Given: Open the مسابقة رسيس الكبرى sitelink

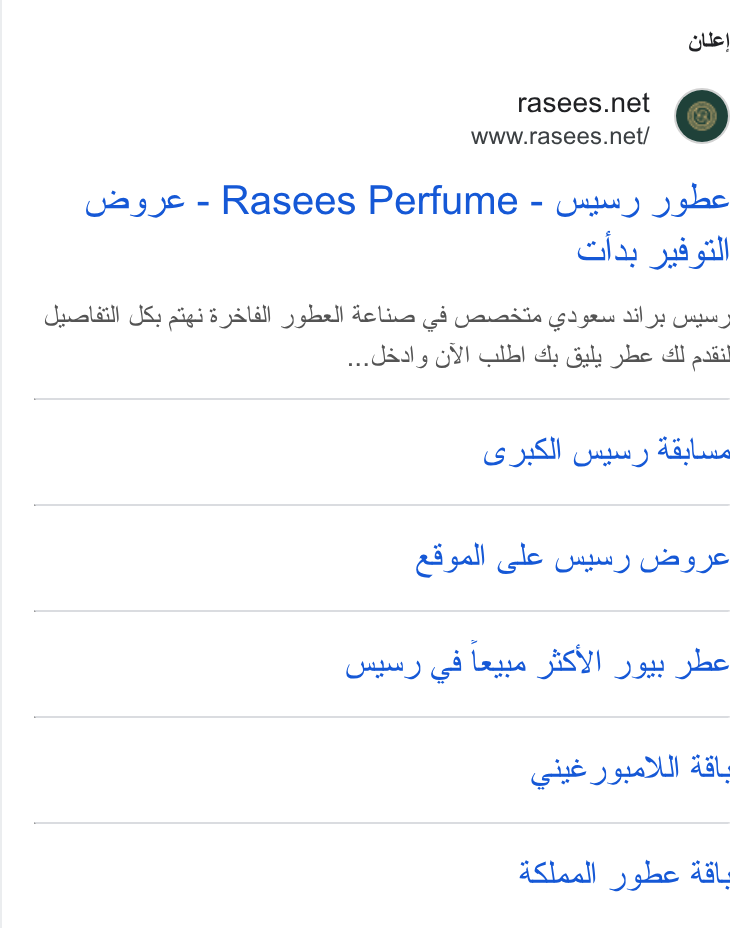Looking at the screenshot, I should pyautogui.click(x=606, y=452).
